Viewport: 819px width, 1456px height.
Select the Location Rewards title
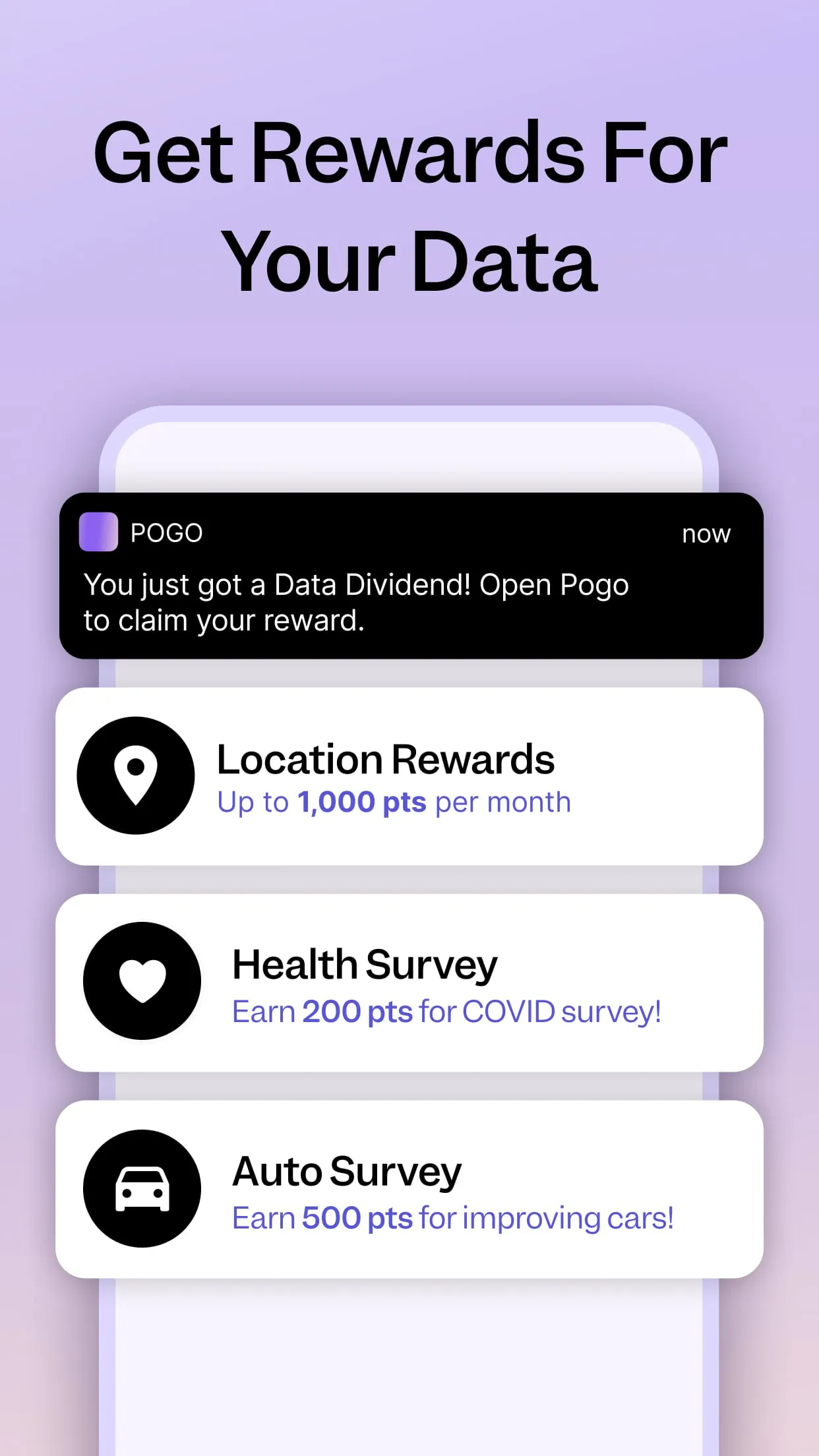[x=386, y=758]
